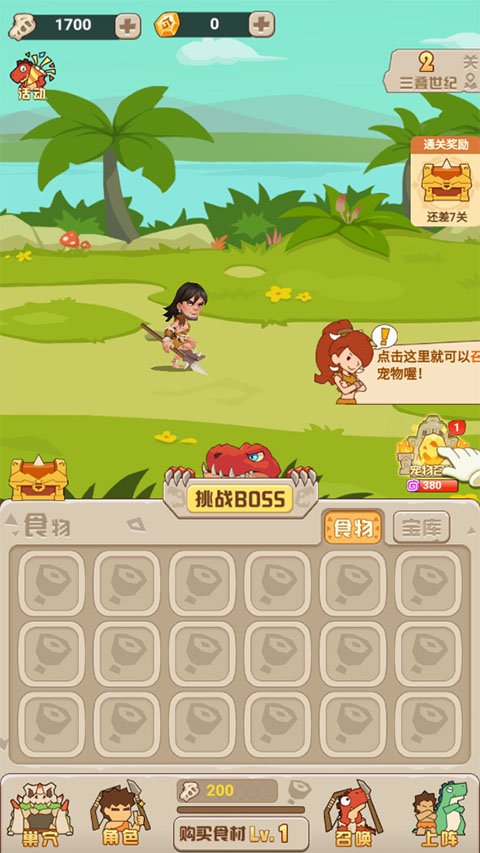Screen dimensions: 480x853
Task: Open the 上阵 lineup menu
Action: [439, 814]
